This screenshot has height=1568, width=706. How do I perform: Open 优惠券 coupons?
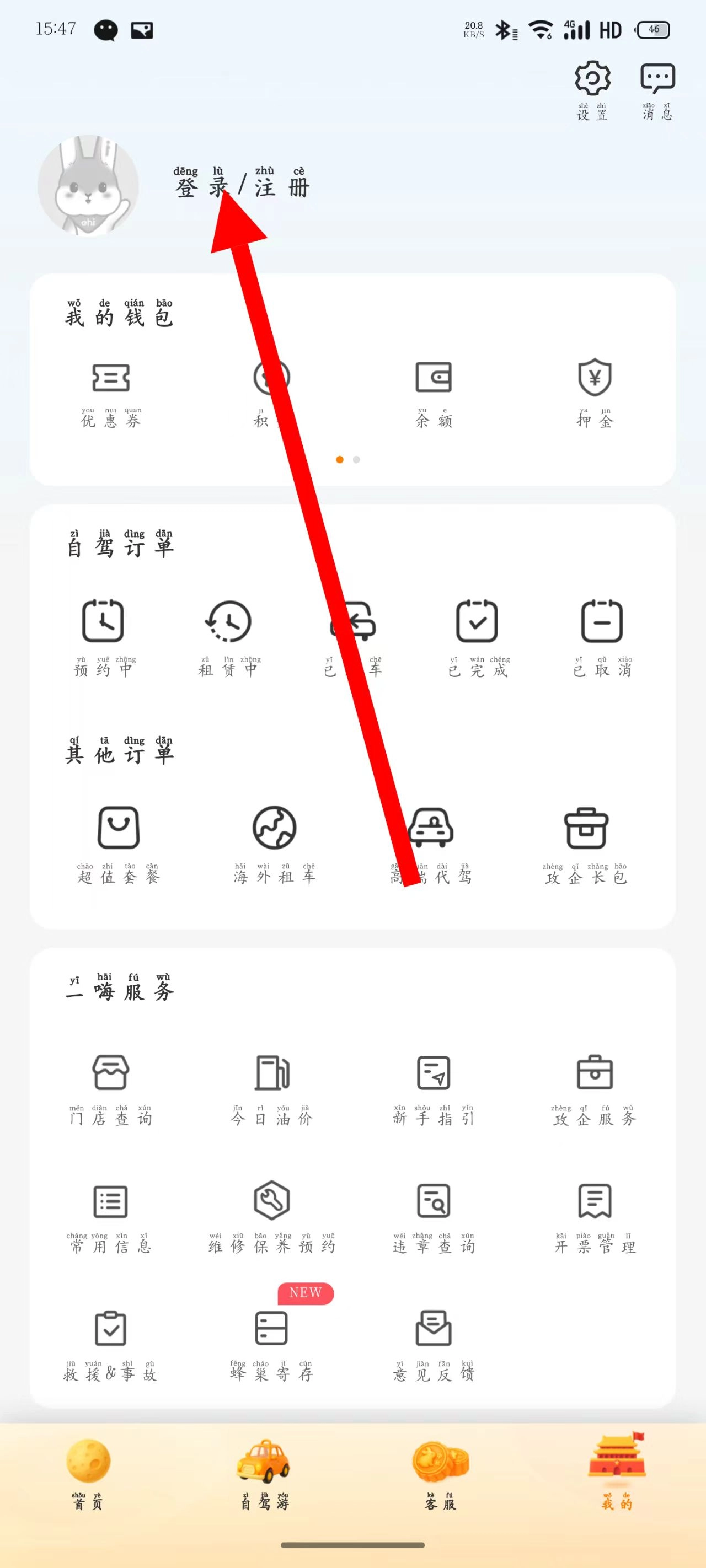pos(111,393)
